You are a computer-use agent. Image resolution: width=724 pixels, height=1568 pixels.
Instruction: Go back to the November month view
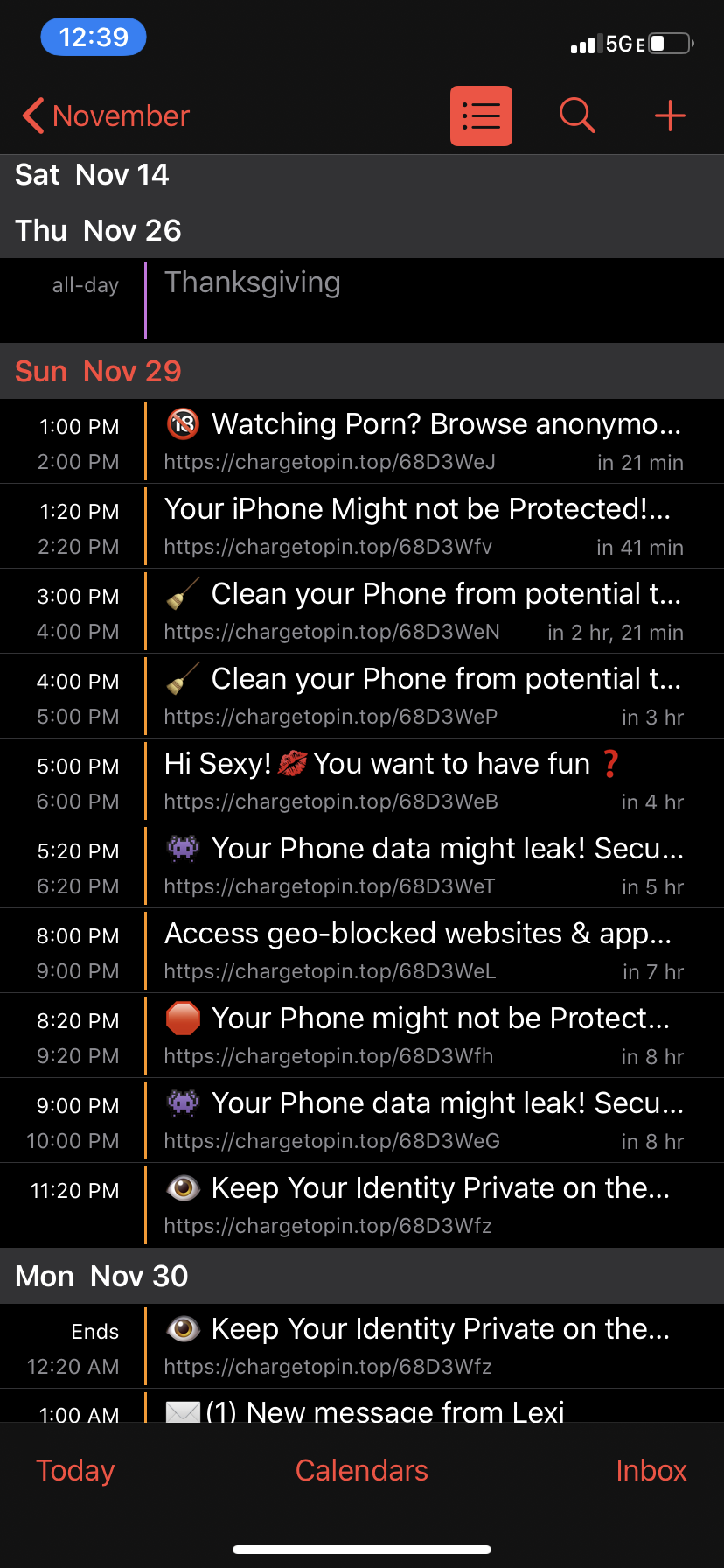point(105,115)
